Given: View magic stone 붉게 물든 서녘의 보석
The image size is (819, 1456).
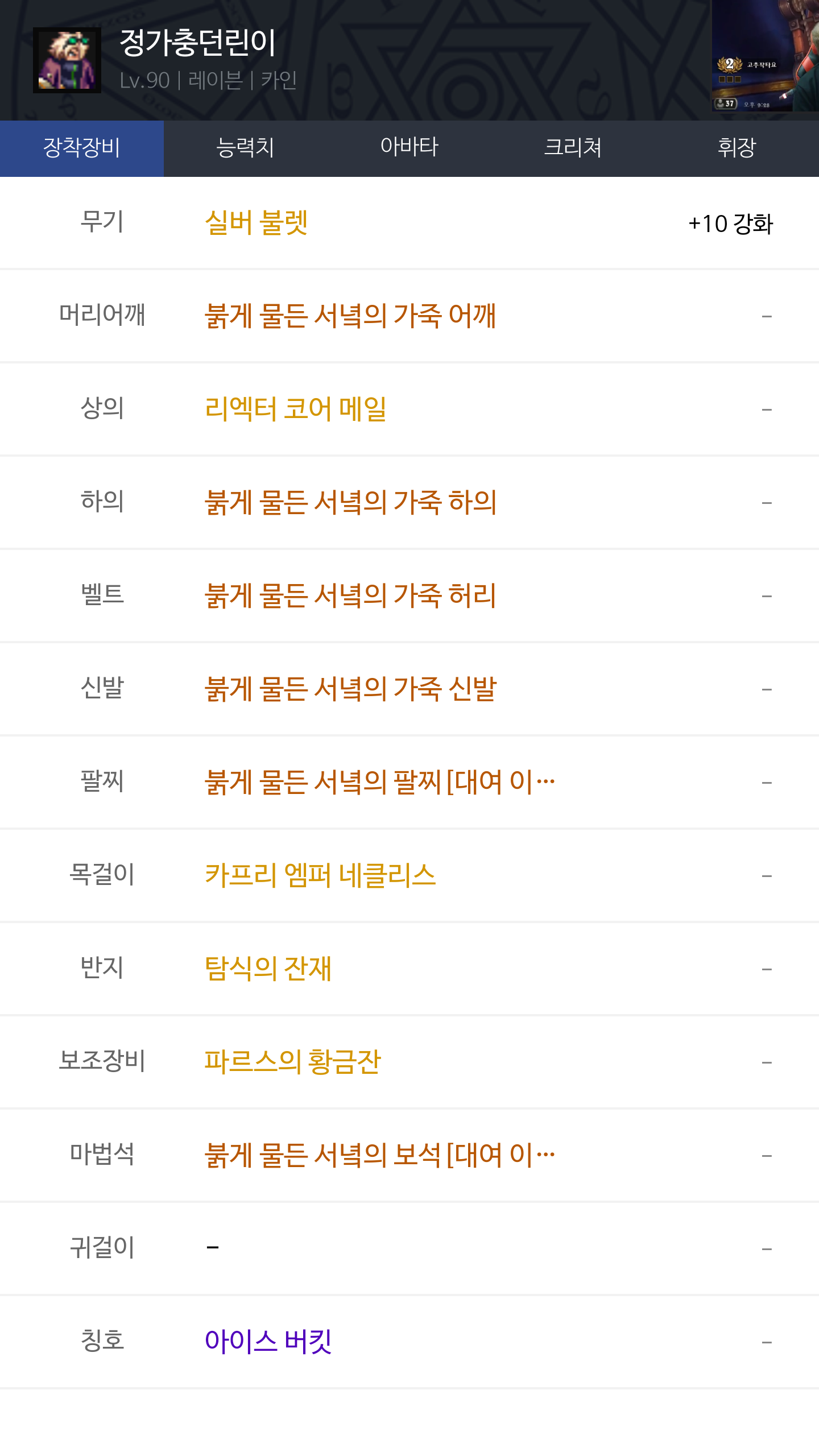Looking at the screenshot, I should tap(379, 1156).
